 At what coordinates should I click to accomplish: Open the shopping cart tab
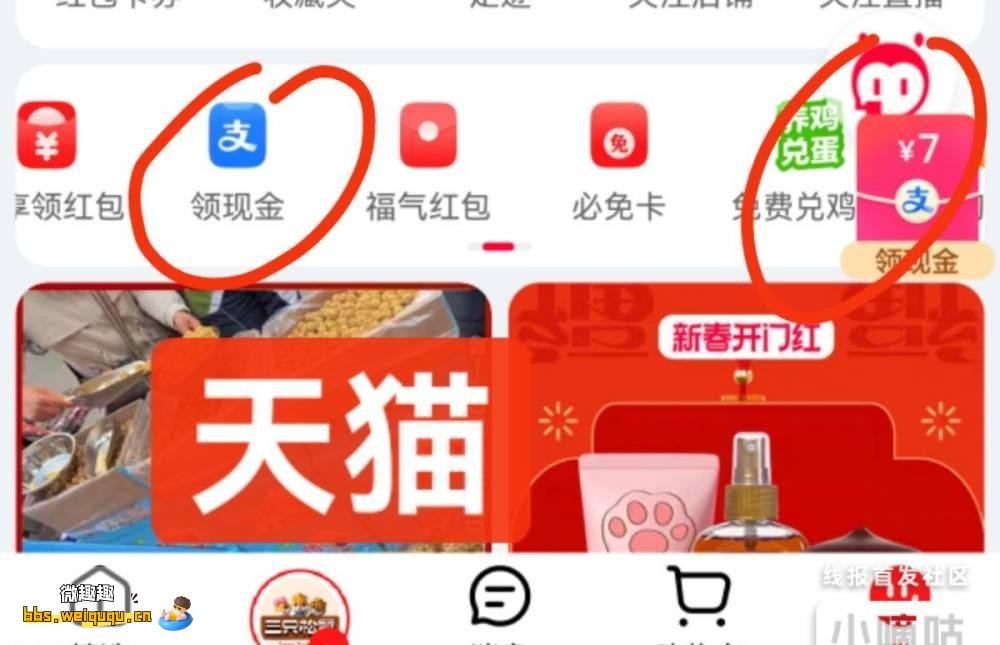pyautogui.click(x=698, y=600)
